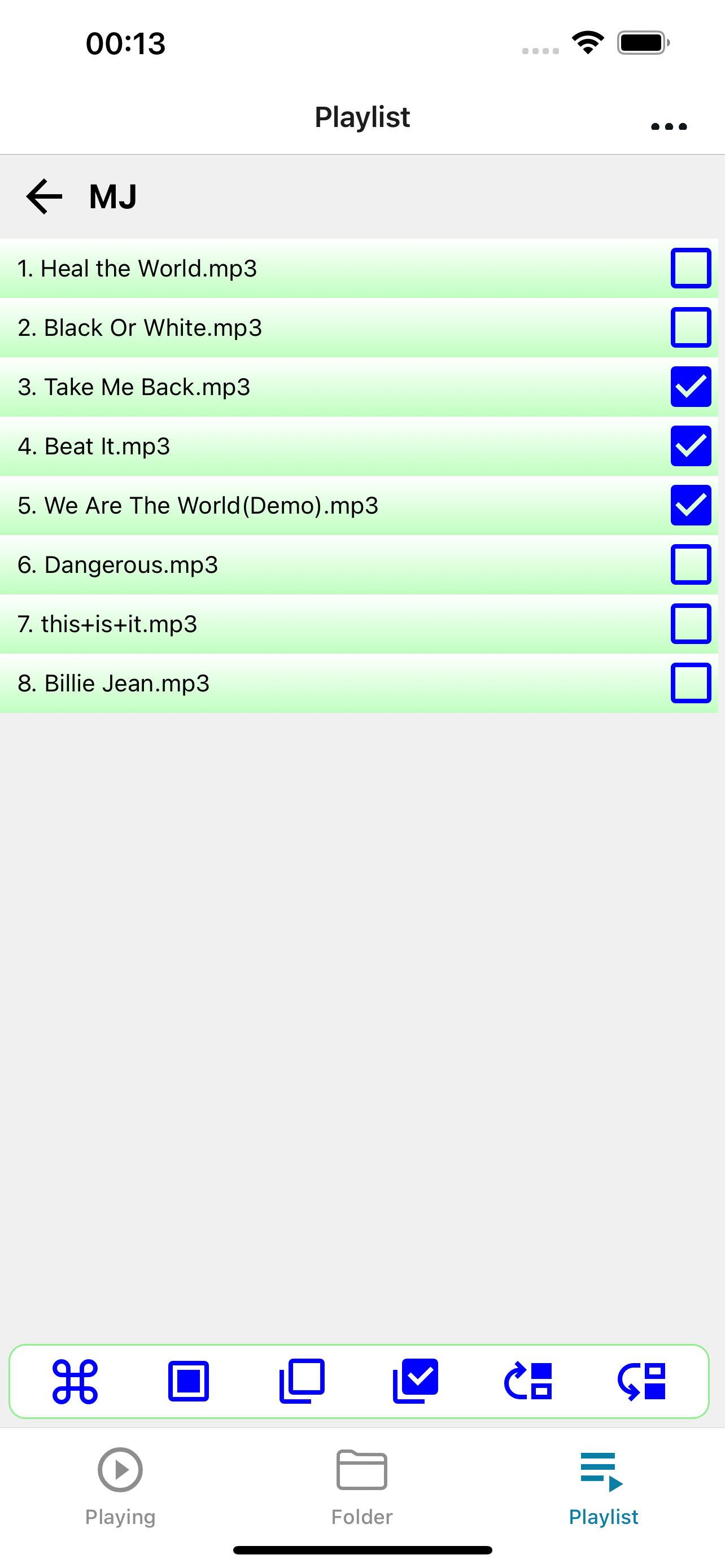Switch to the Playing tab
The width and height of the screenshot is (725, 1568).
click(120, 1486)
